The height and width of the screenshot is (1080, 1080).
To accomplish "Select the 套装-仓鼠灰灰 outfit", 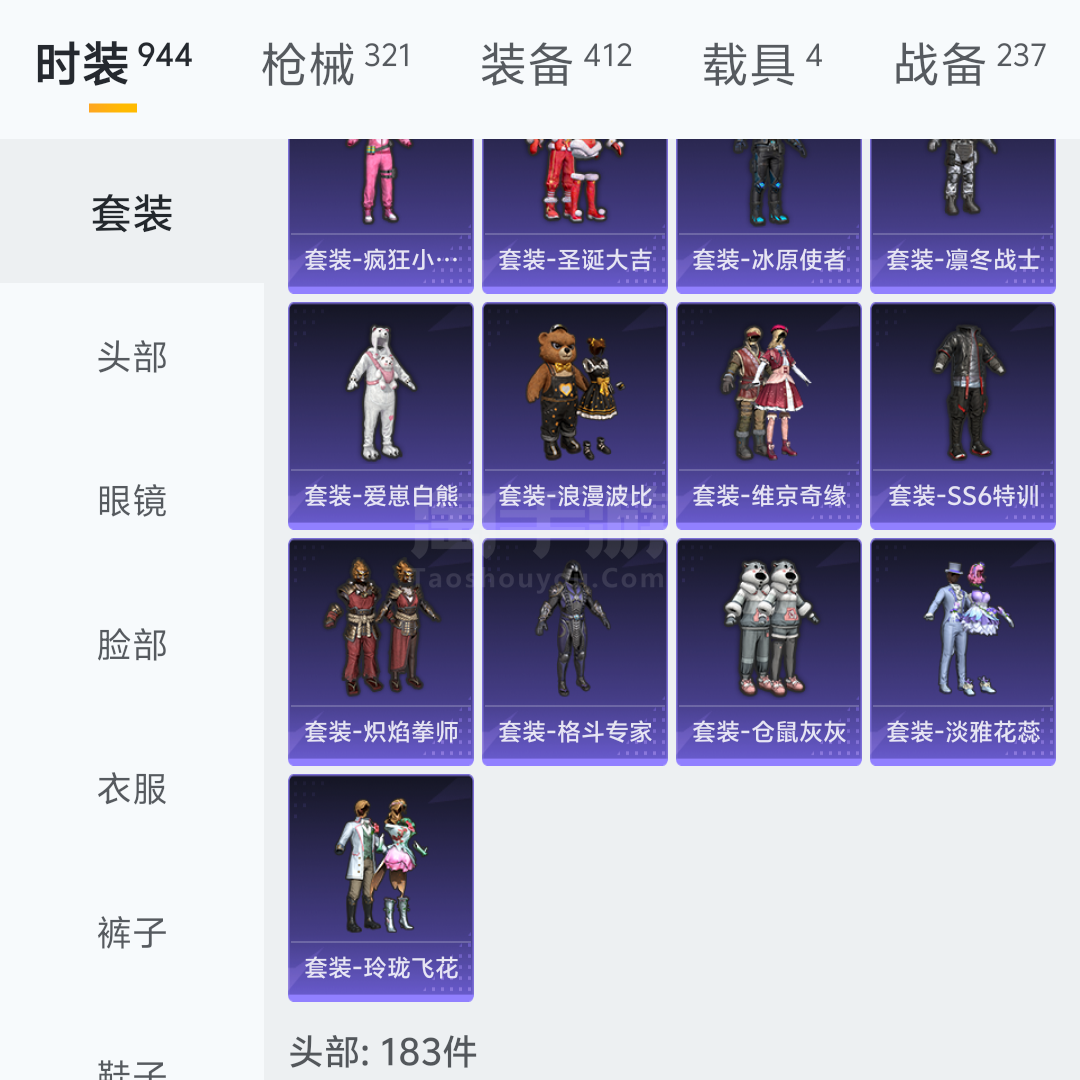I will click(x=769, y=652).
